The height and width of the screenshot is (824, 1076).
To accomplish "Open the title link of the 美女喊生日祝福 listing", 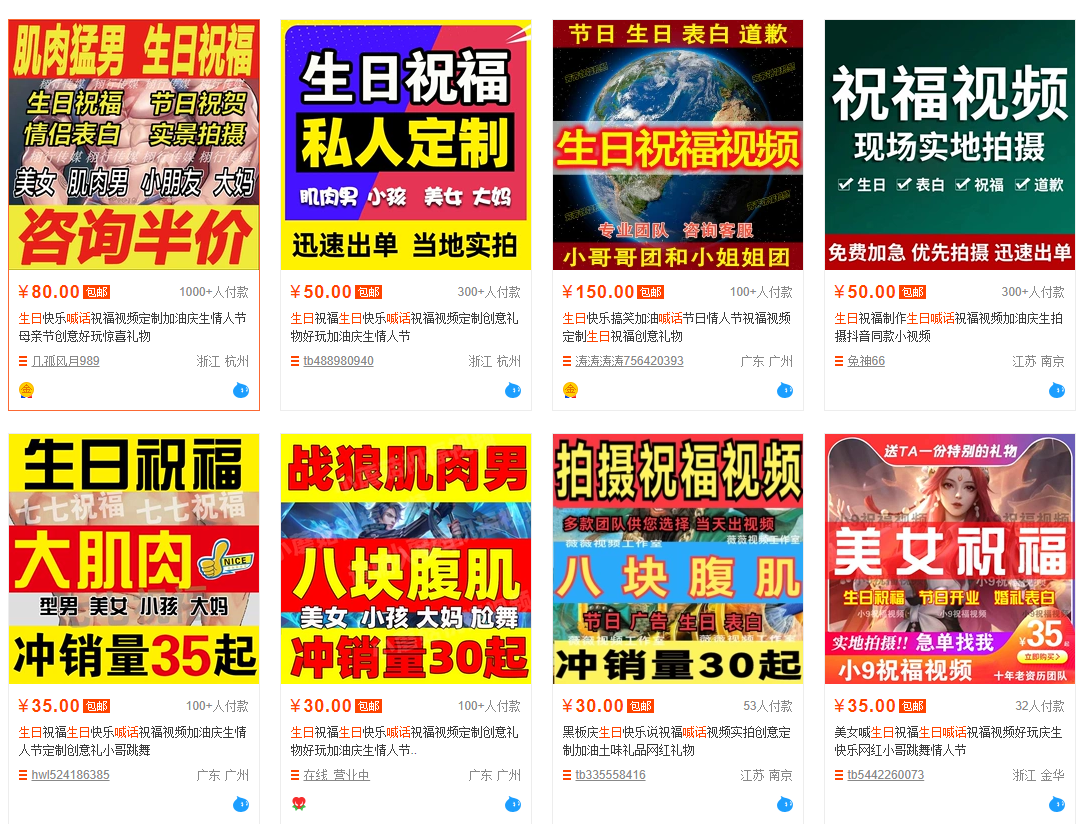I will 948,741.
